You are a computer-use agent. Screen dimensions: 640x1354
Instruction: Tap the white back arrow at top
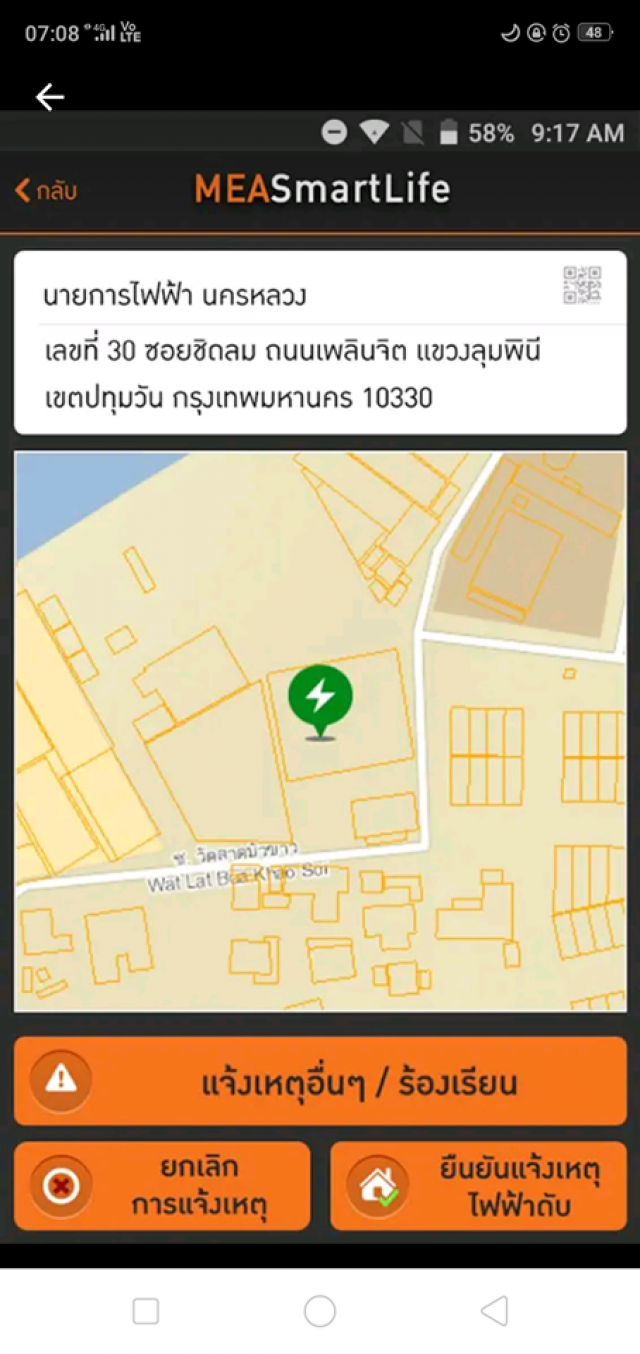coord(50,96)
